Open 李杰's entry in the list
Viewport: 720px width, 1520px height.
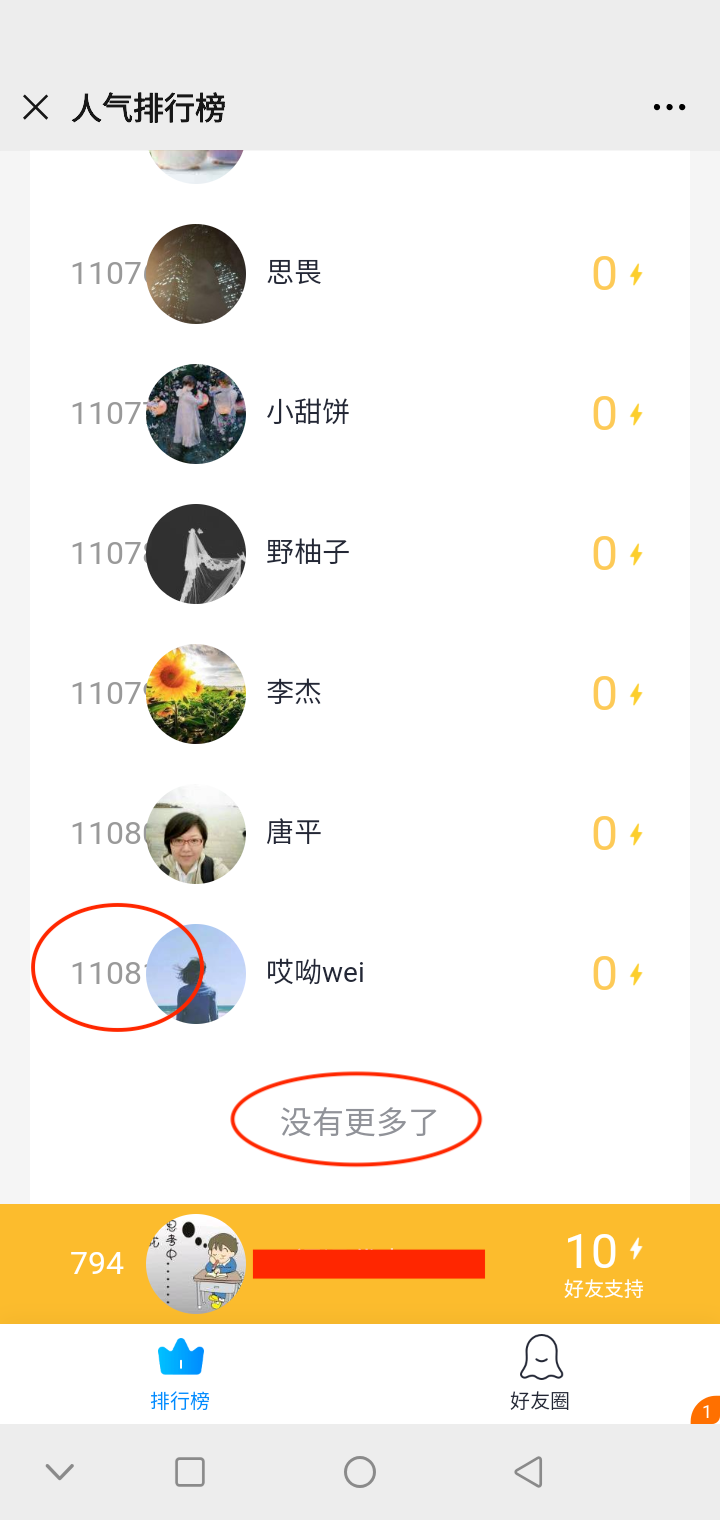point(360,694)
